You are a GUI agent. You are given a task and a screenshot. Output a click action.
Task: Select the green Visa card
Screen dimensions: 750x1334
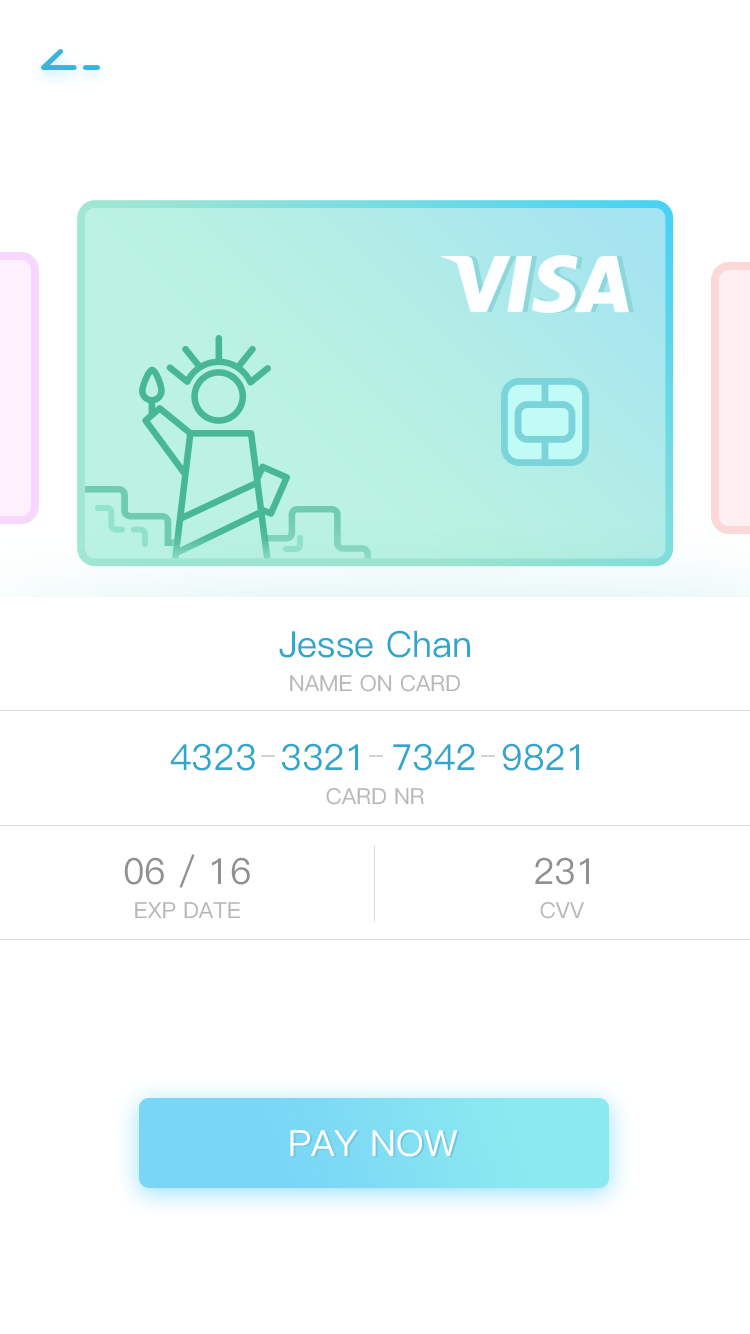point(375,383)
